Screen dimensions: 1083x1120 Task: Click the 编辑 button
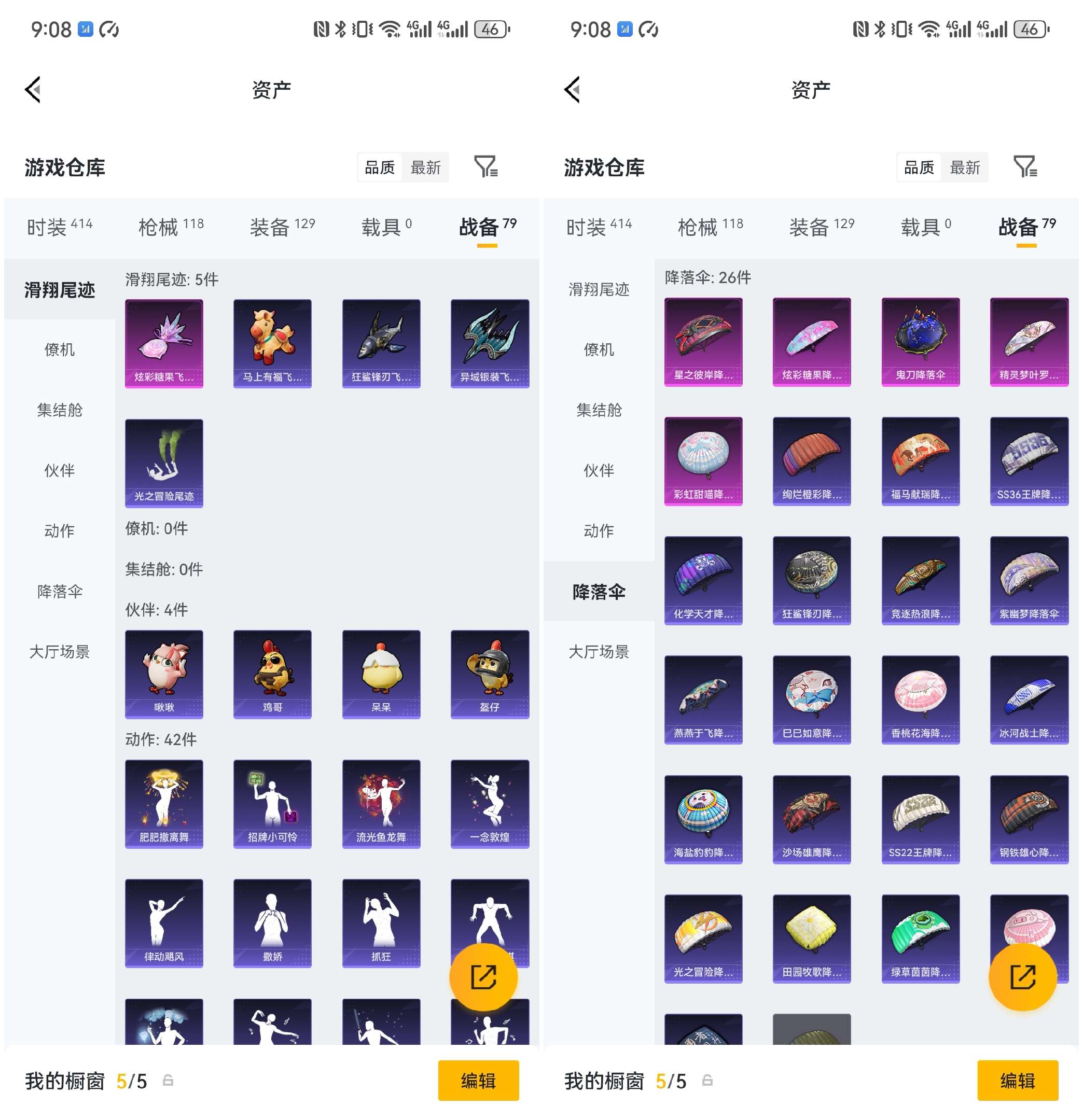point(478,1081)
